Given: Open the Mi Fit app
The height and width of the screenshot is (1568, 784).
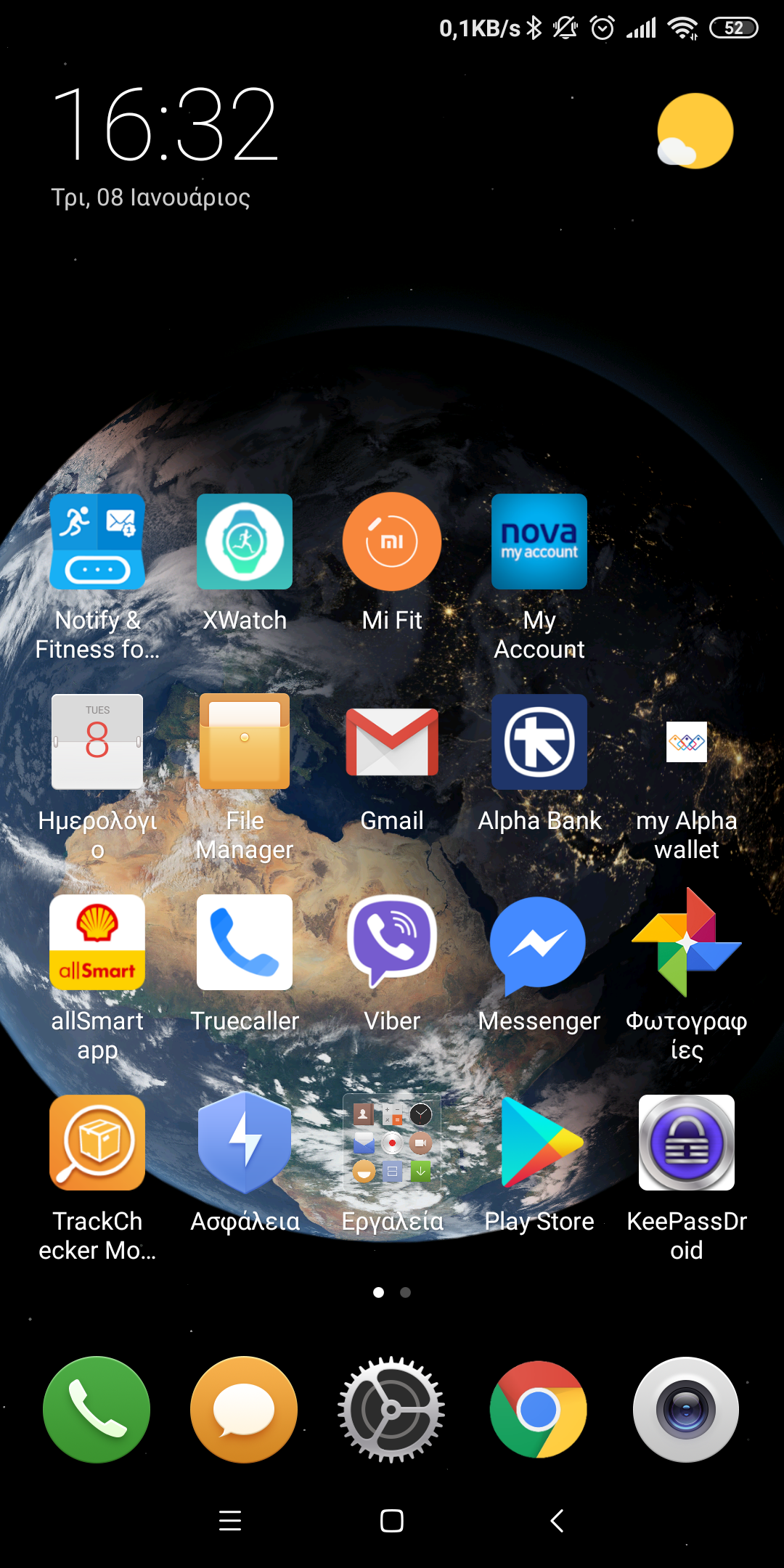Looking at the screenshot, I should coord(392,542).
